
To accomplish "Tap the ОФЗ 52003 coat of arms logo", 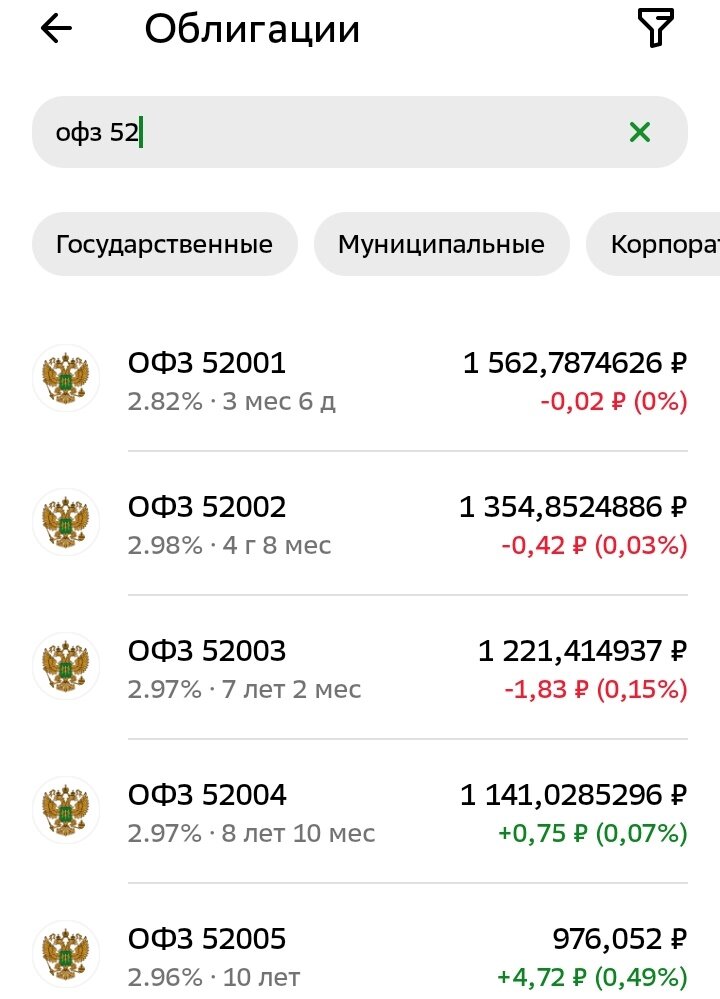I will pyautogui.click(x=66, y=665).
